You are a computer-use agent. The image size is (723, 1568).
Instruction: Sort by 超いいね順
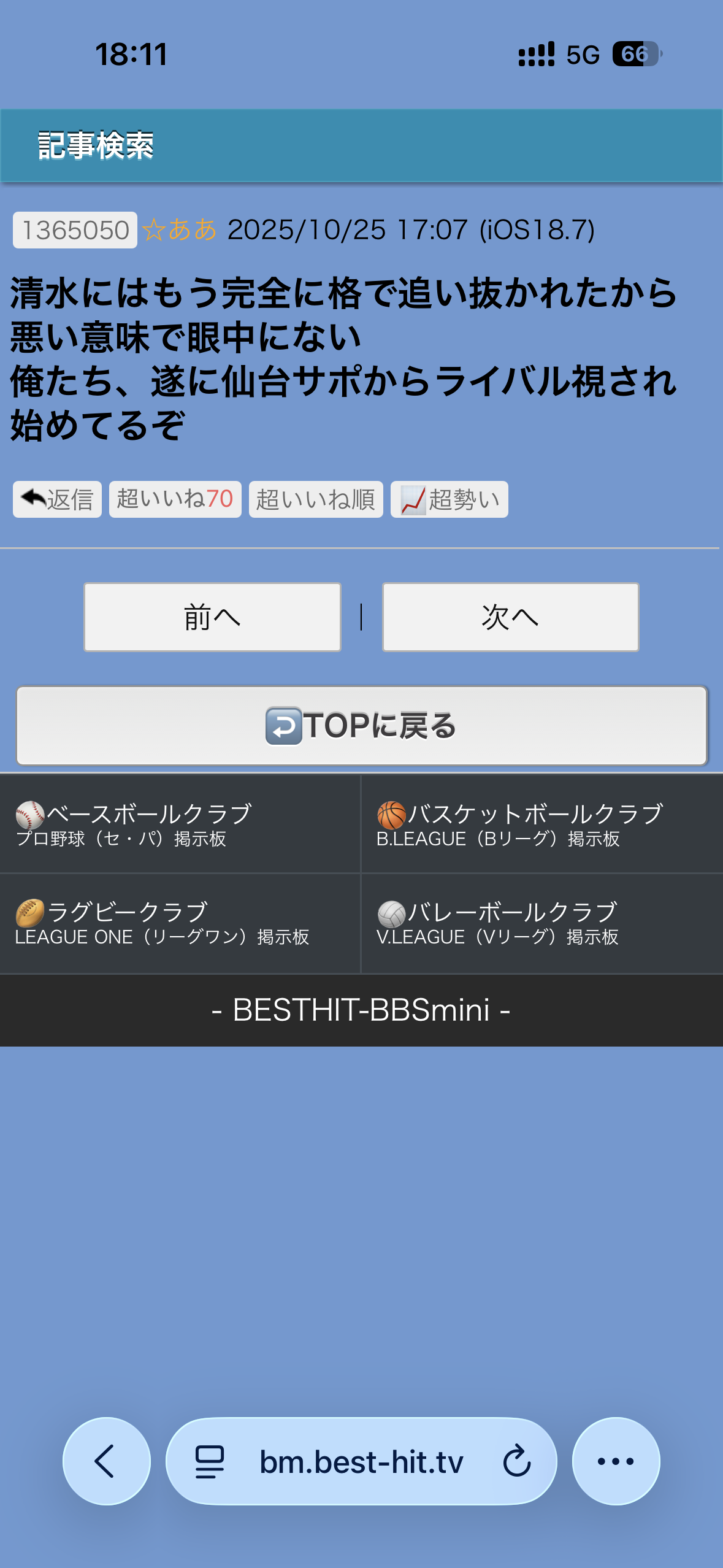(x=315, y=499)
